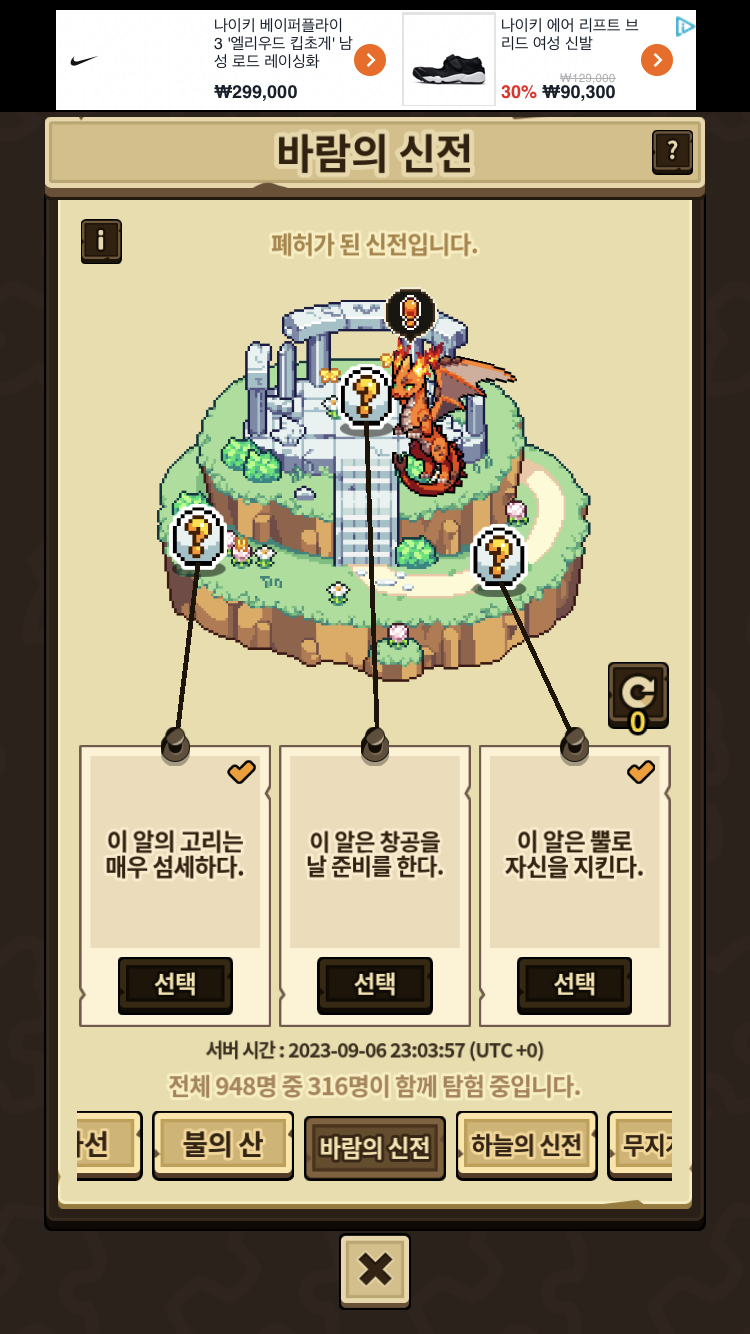Screen dimensions: 750x1334
Task: Select the egg that protects itself with horns
Action: click(574, 984)
